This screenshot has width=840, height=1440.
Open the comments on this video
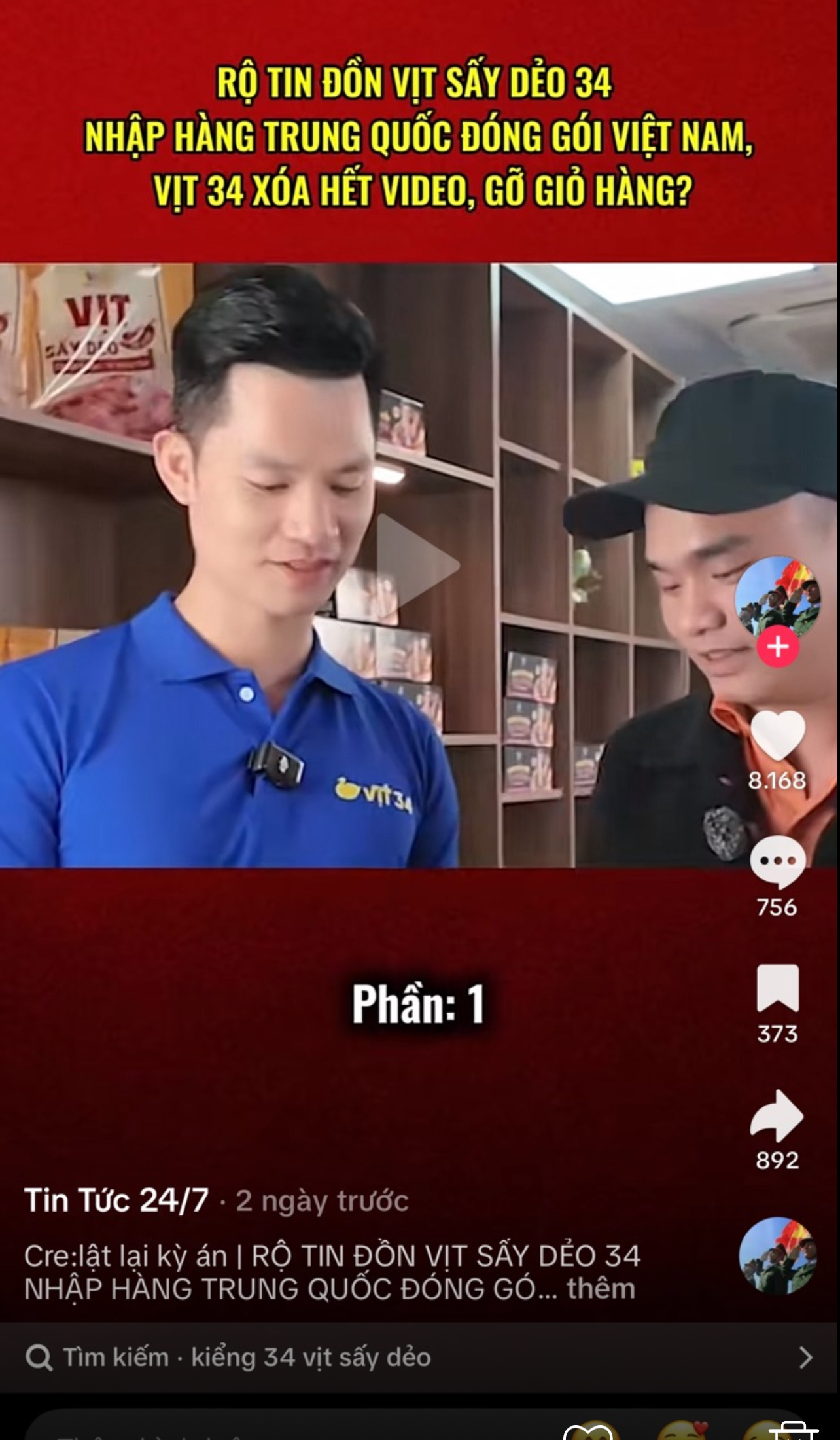(777, 861)
